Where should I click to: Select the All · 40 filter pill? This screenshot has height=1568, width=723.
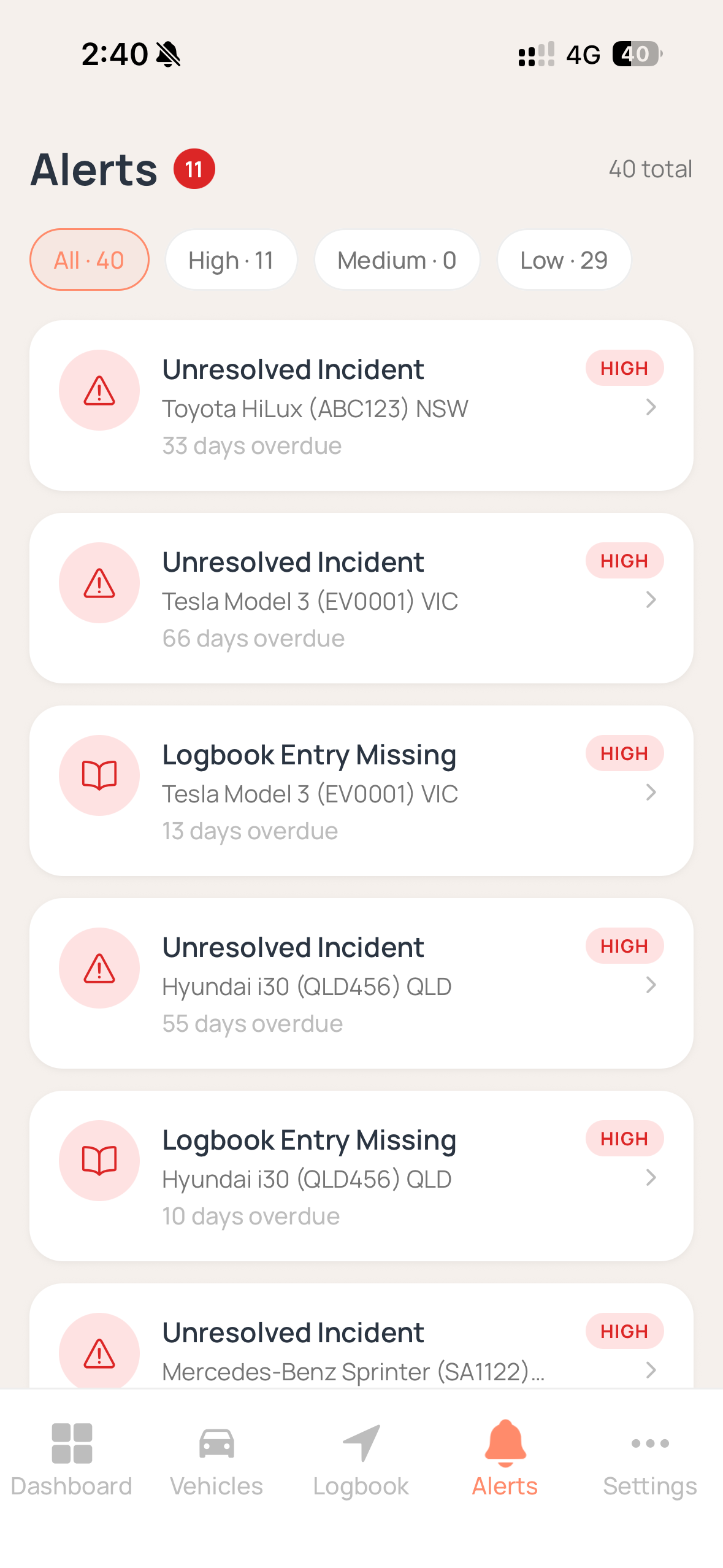tap(88, 259)
